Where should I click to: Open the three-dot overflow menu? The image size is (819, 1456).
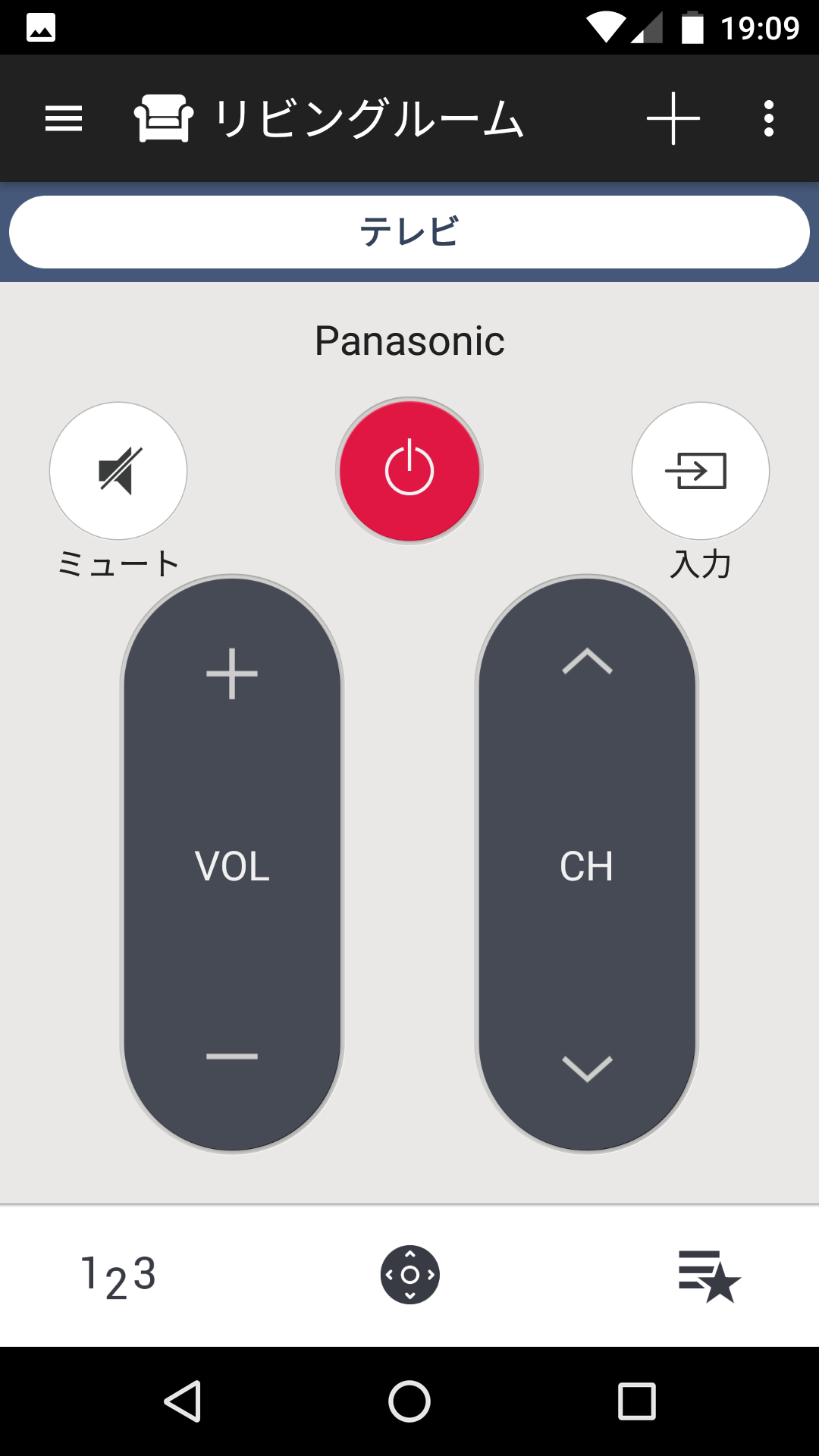tap(769, 118)
